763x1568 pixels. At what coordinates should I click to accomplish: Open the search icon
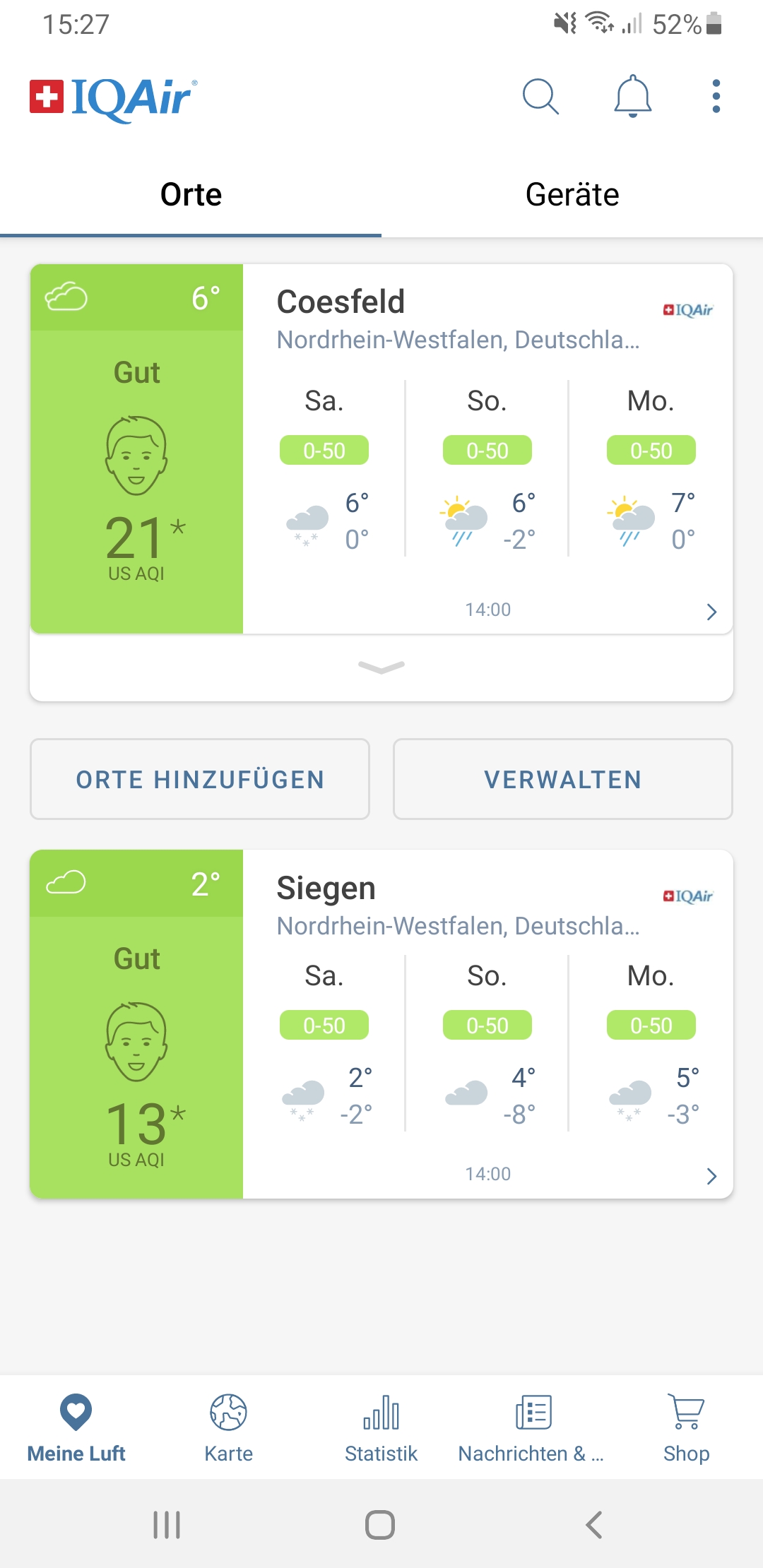pyautogui.click(x=540, y=96)
